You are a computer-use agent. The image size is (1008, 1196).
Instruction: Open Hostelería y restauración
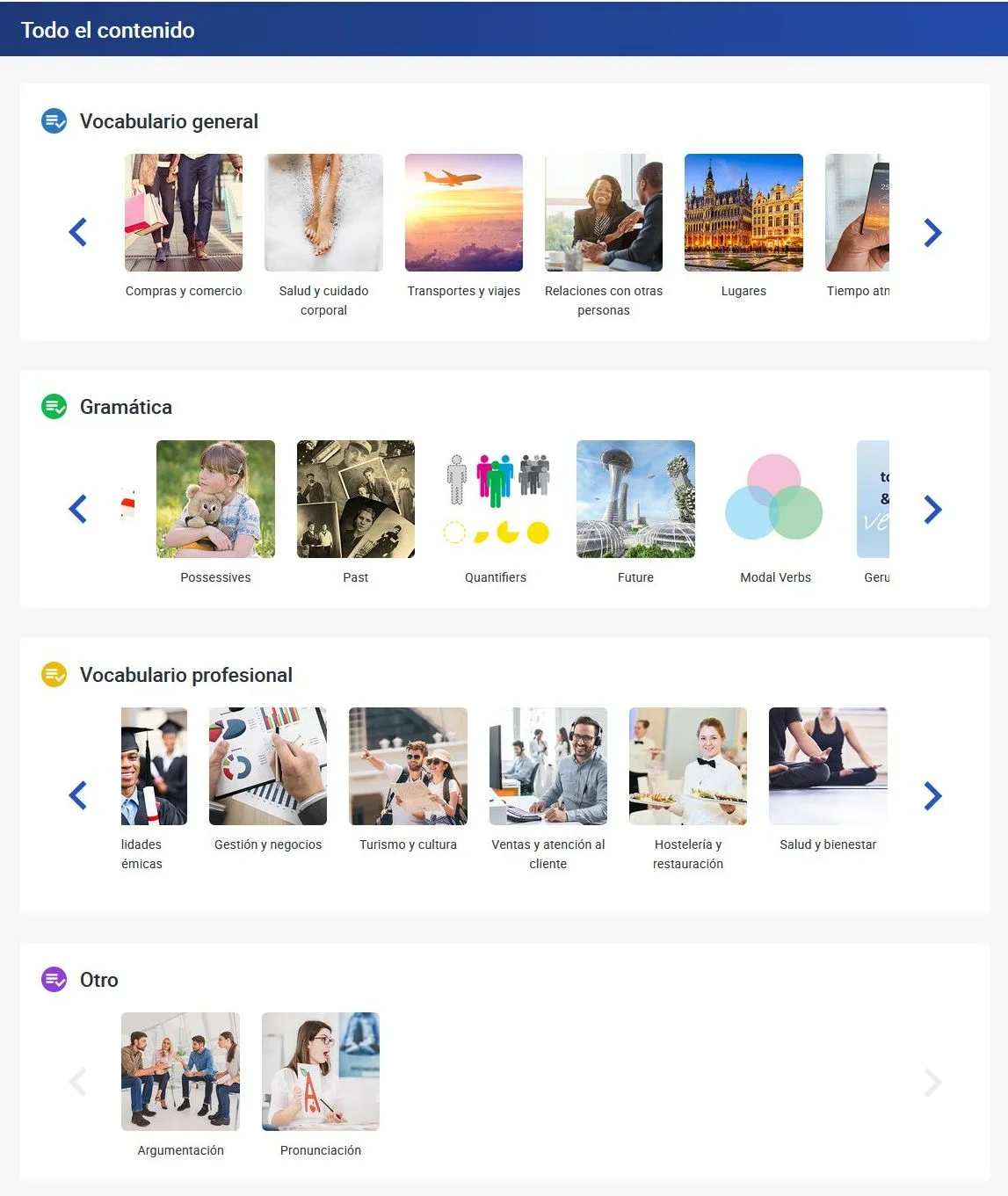688,766
